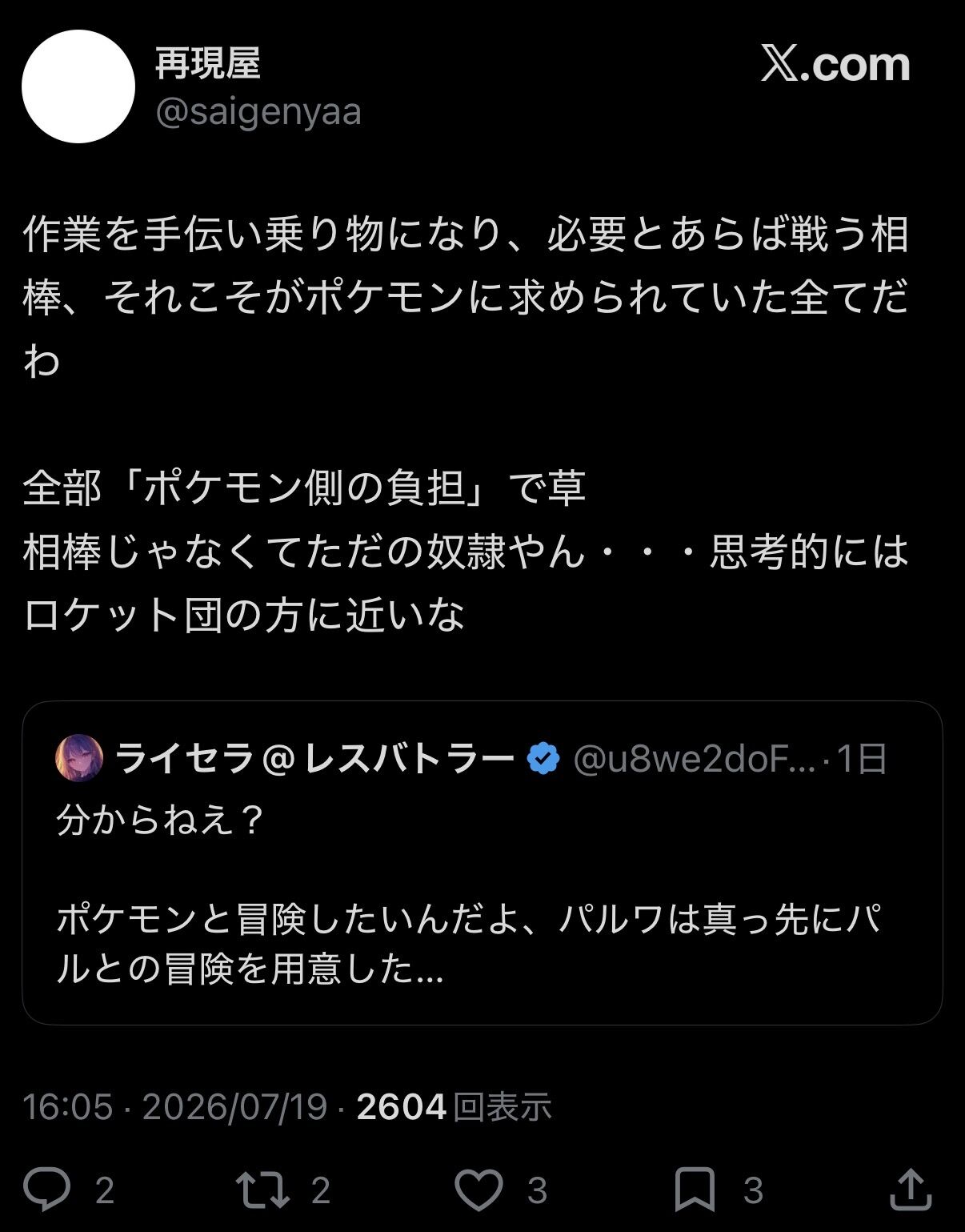View the 2604 回表示 view stats
Screen dimensions: 965x1232
point(454,1107)
